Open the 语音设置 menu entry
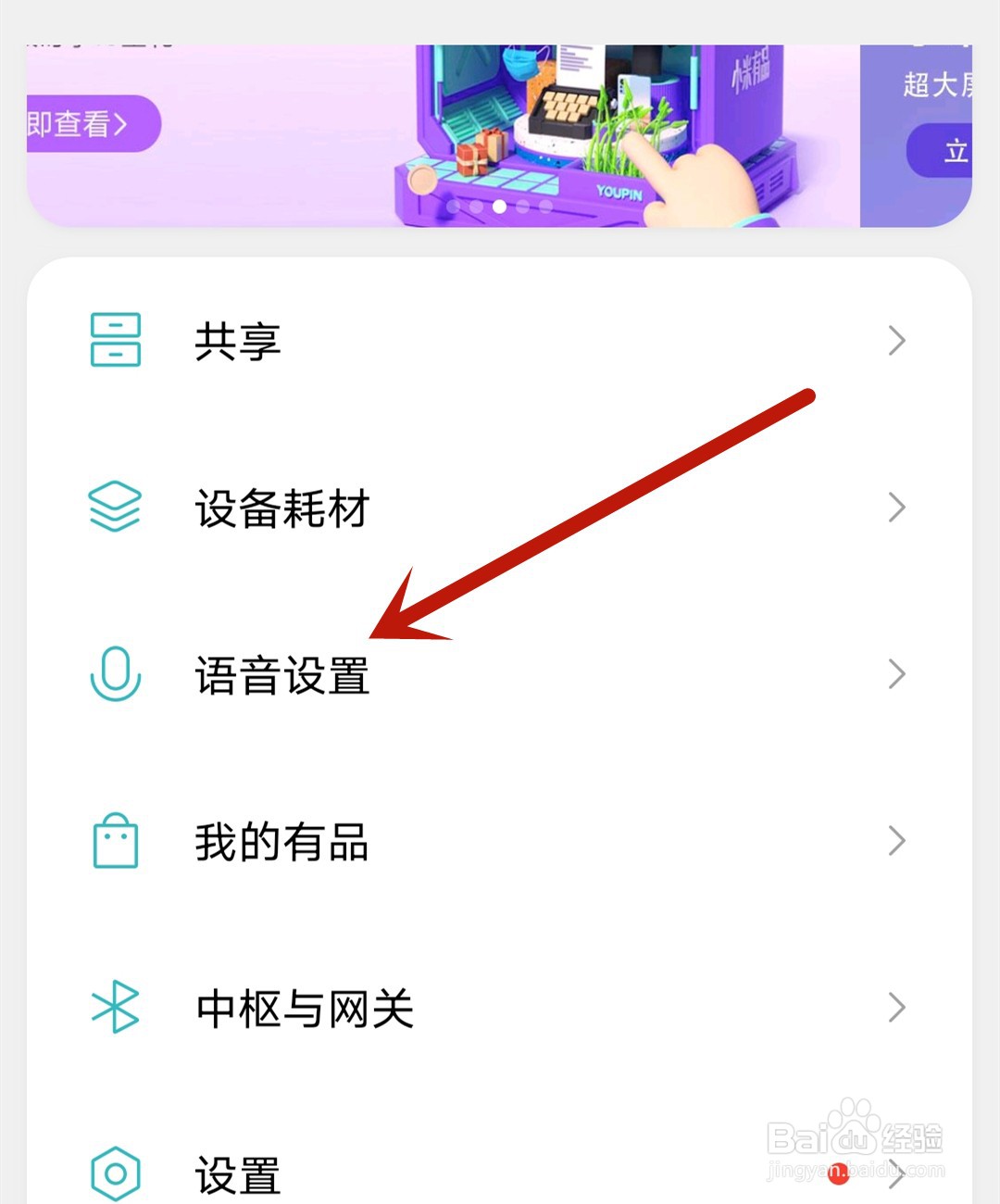Viewport: 1000px width, 1204px height. 281,676
